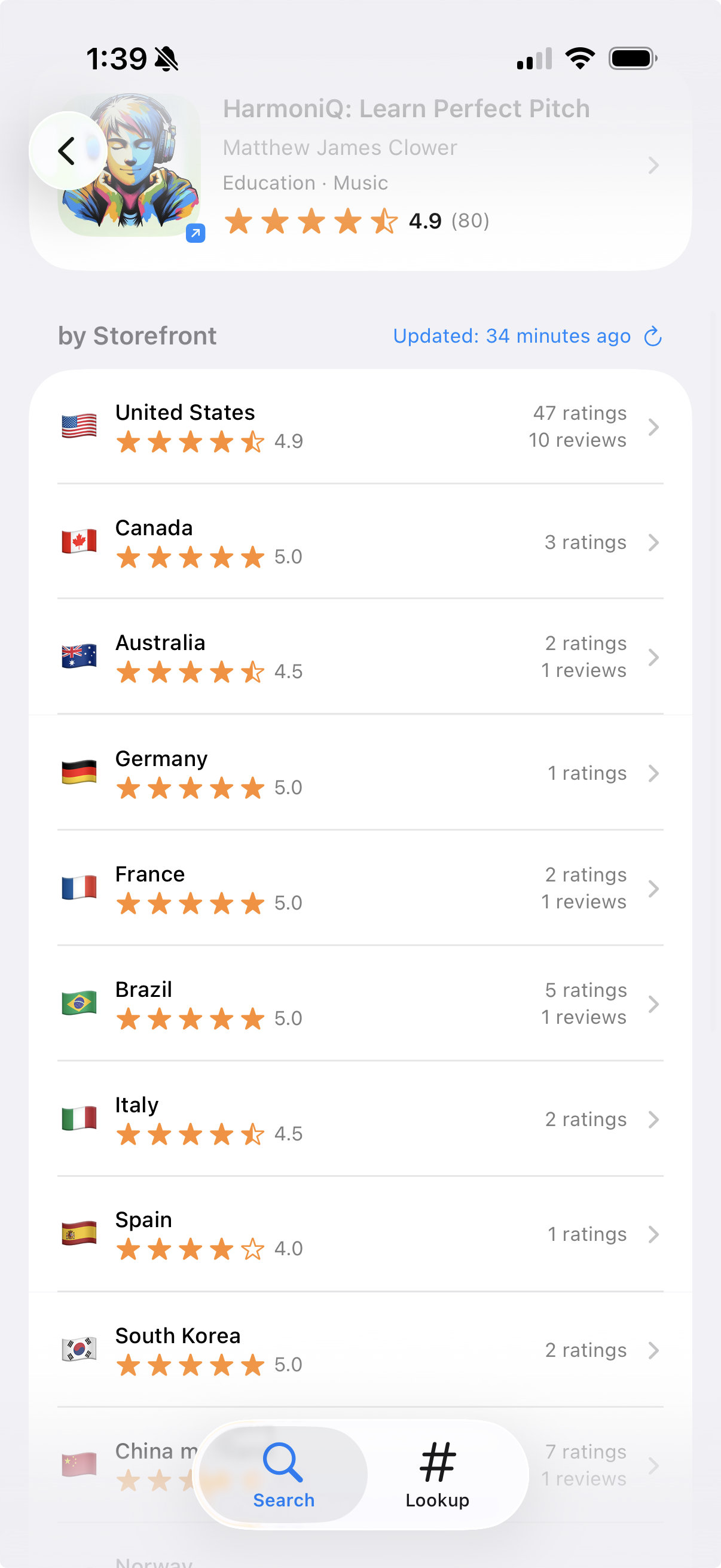
Task: Open the HarmoniQ header detail chevron
Action: (654, 165)
